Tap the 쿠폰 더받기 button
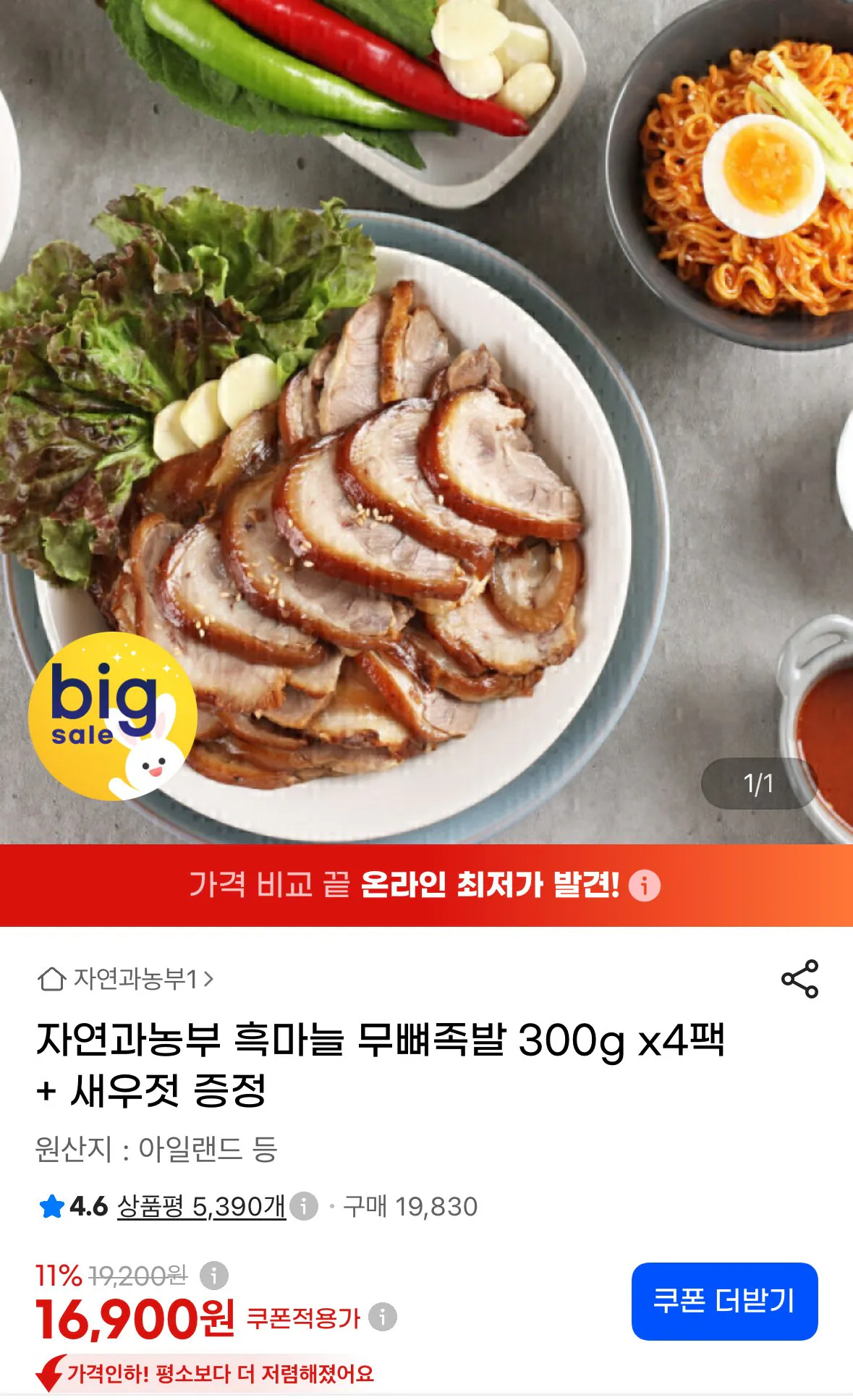Image resolution: width=853 pixels, height=1400 pixels. tap(724, 1301)
